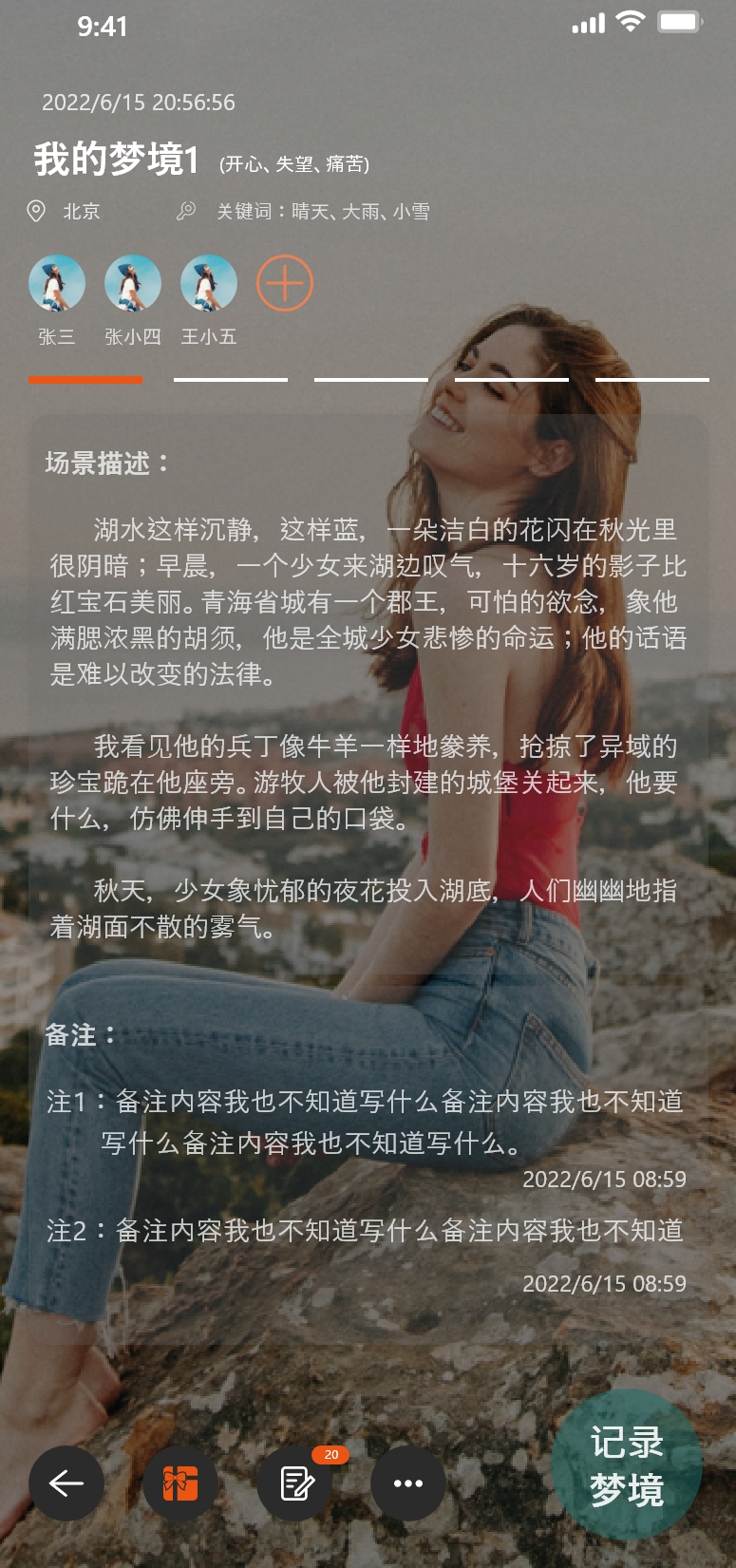This screenshot has width=736, height=1568.
Task: Open the orange gift icon
Action: point(180,1483)
